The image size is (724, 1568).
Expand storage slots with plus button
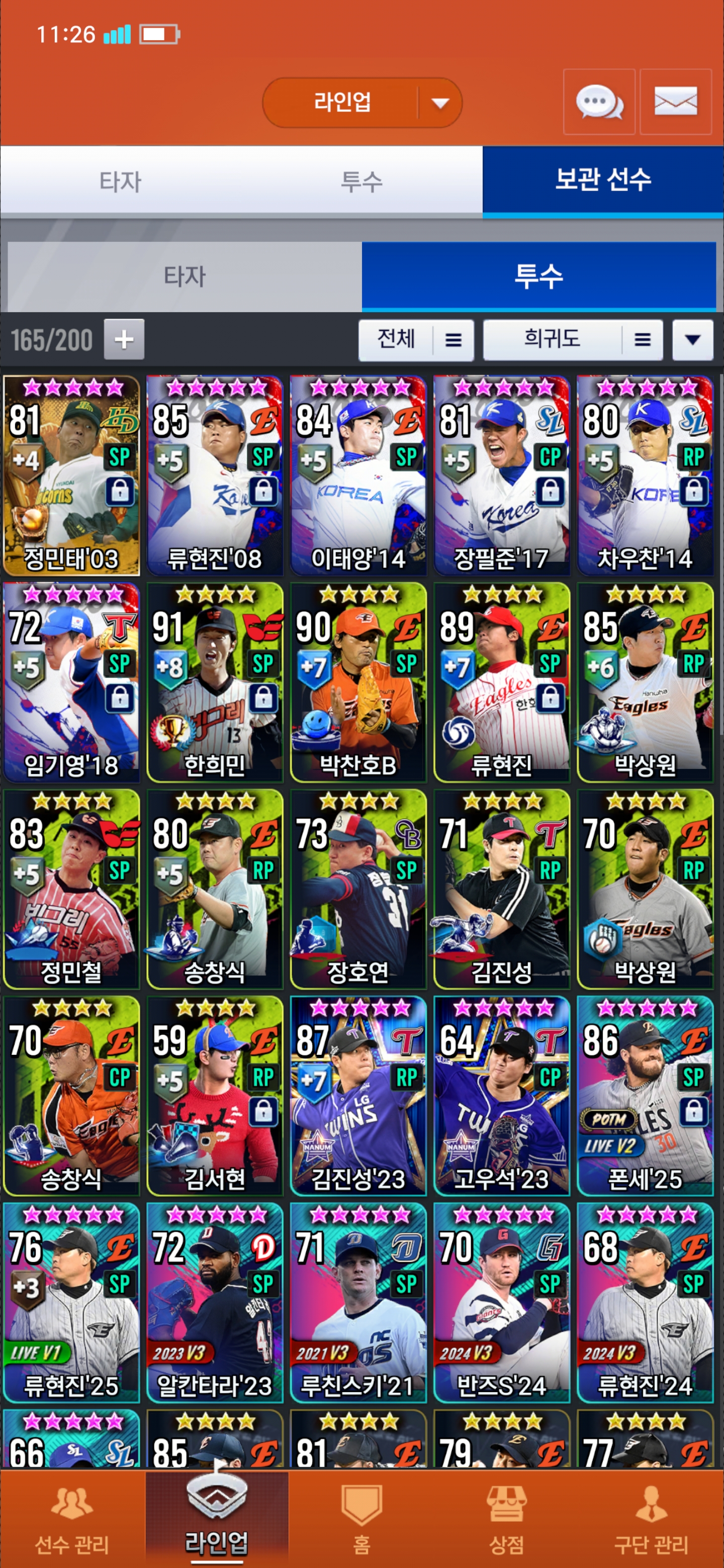124,340
